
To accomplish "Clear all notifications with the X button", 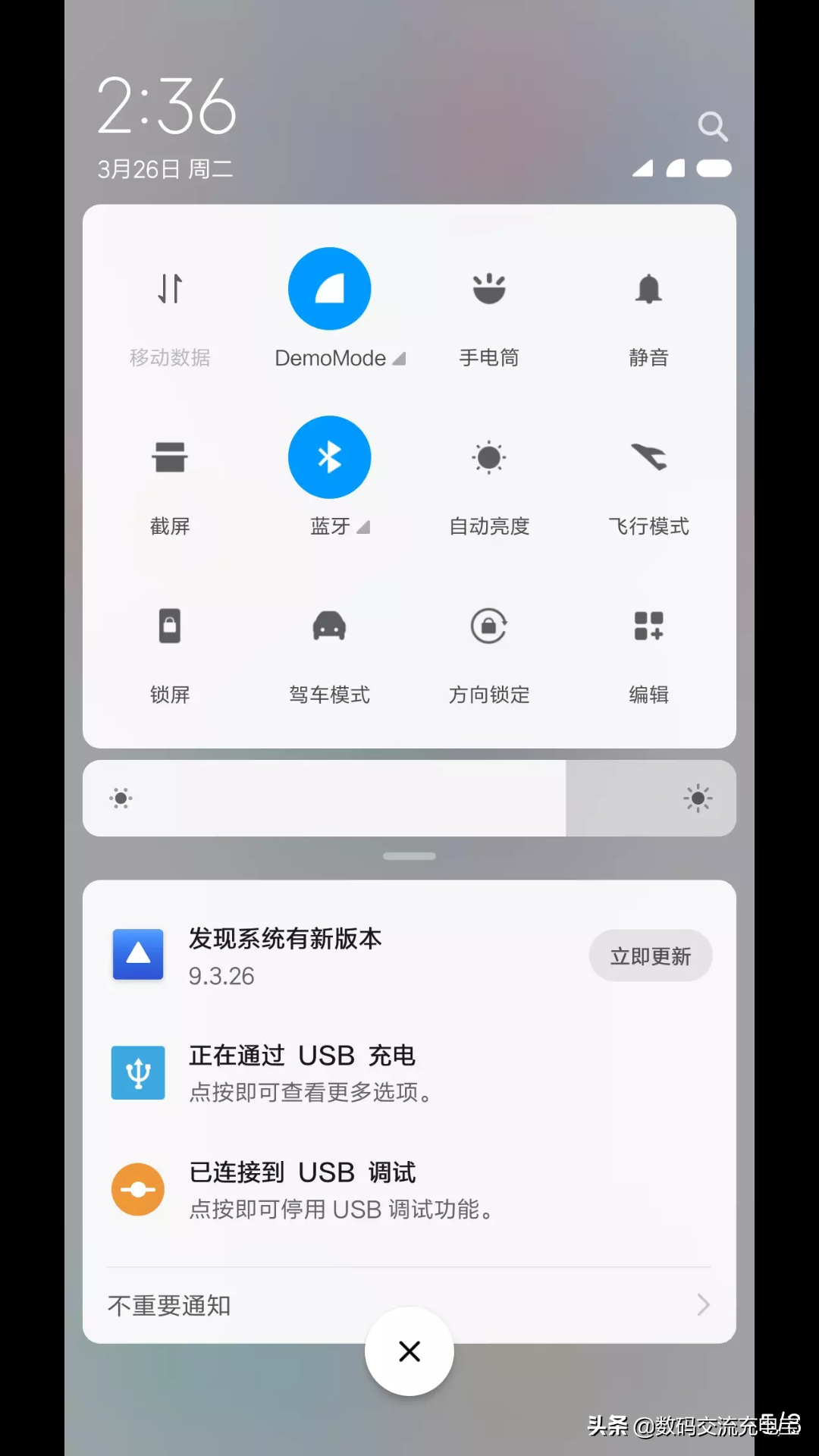I will click(x=409, y=1351).
